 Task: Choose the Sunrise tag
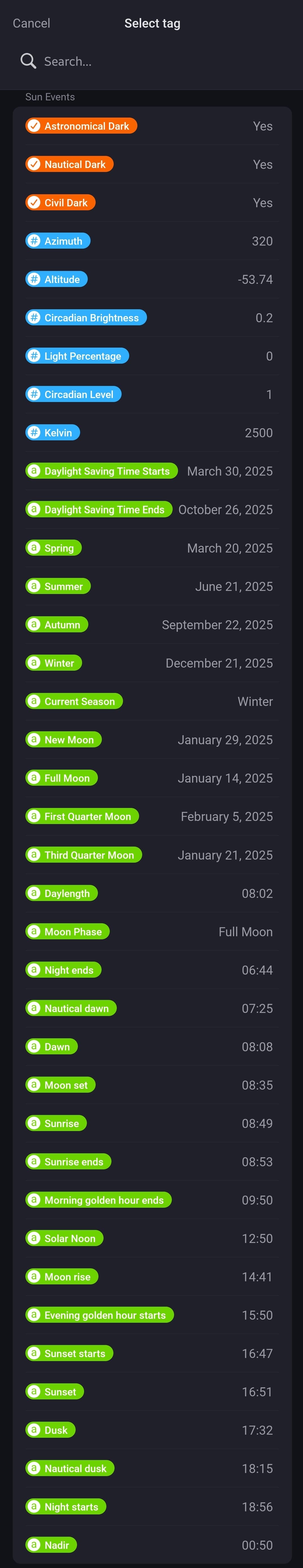coord(56,1123)
